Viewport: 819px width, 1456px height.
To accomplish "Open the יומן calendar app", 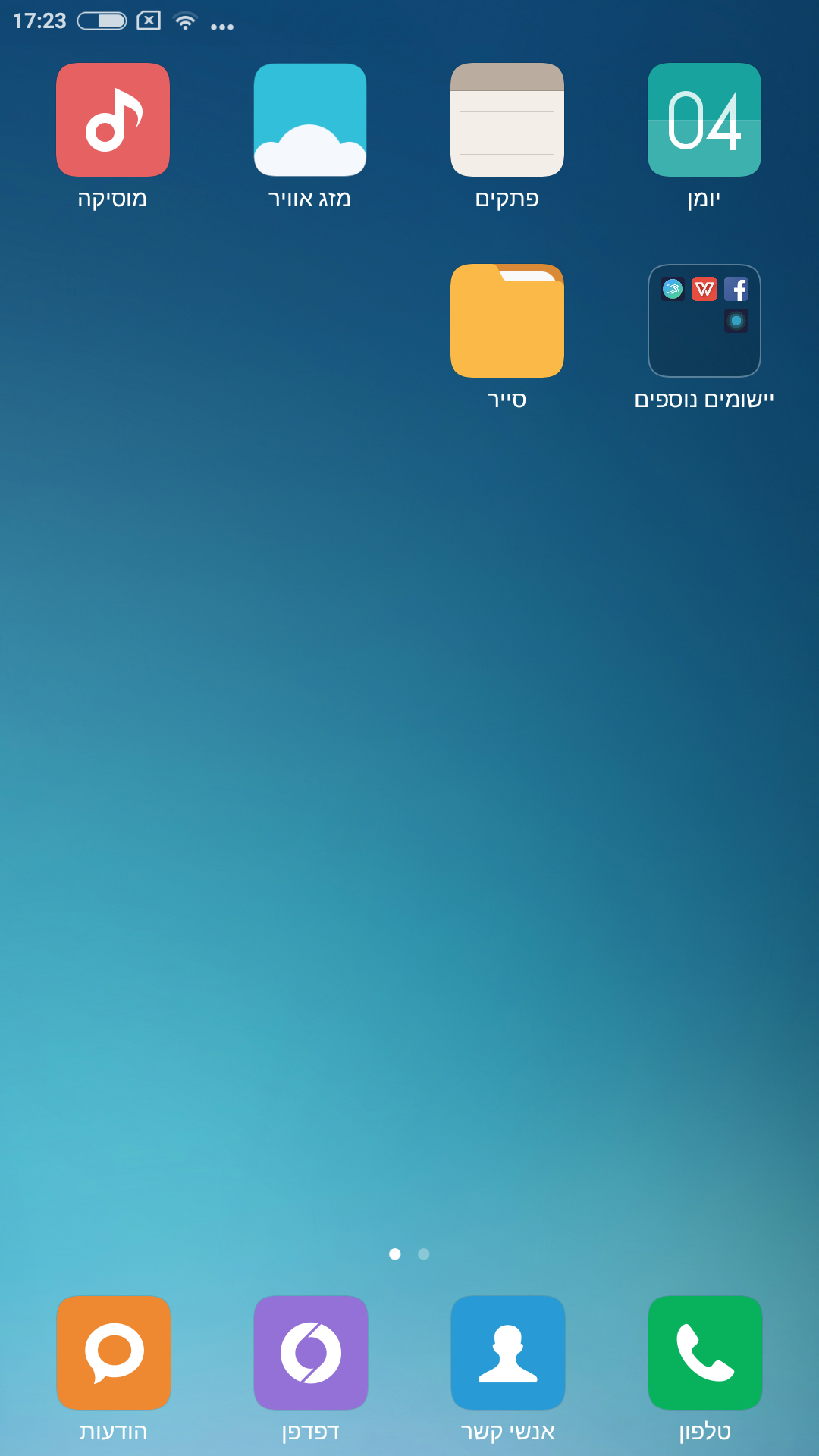I will coord(704,120).
